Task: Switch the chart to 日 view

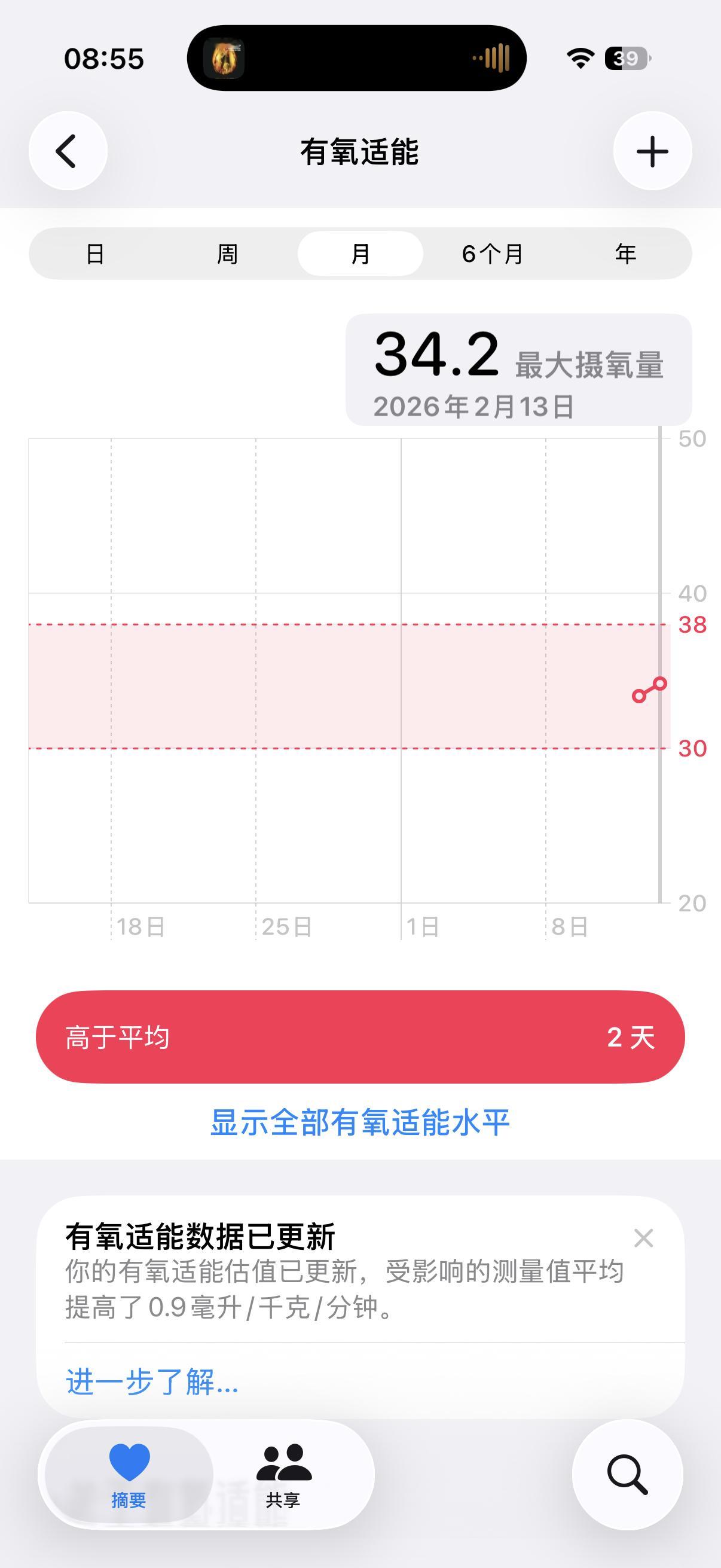Action: [x=96, y=254]
